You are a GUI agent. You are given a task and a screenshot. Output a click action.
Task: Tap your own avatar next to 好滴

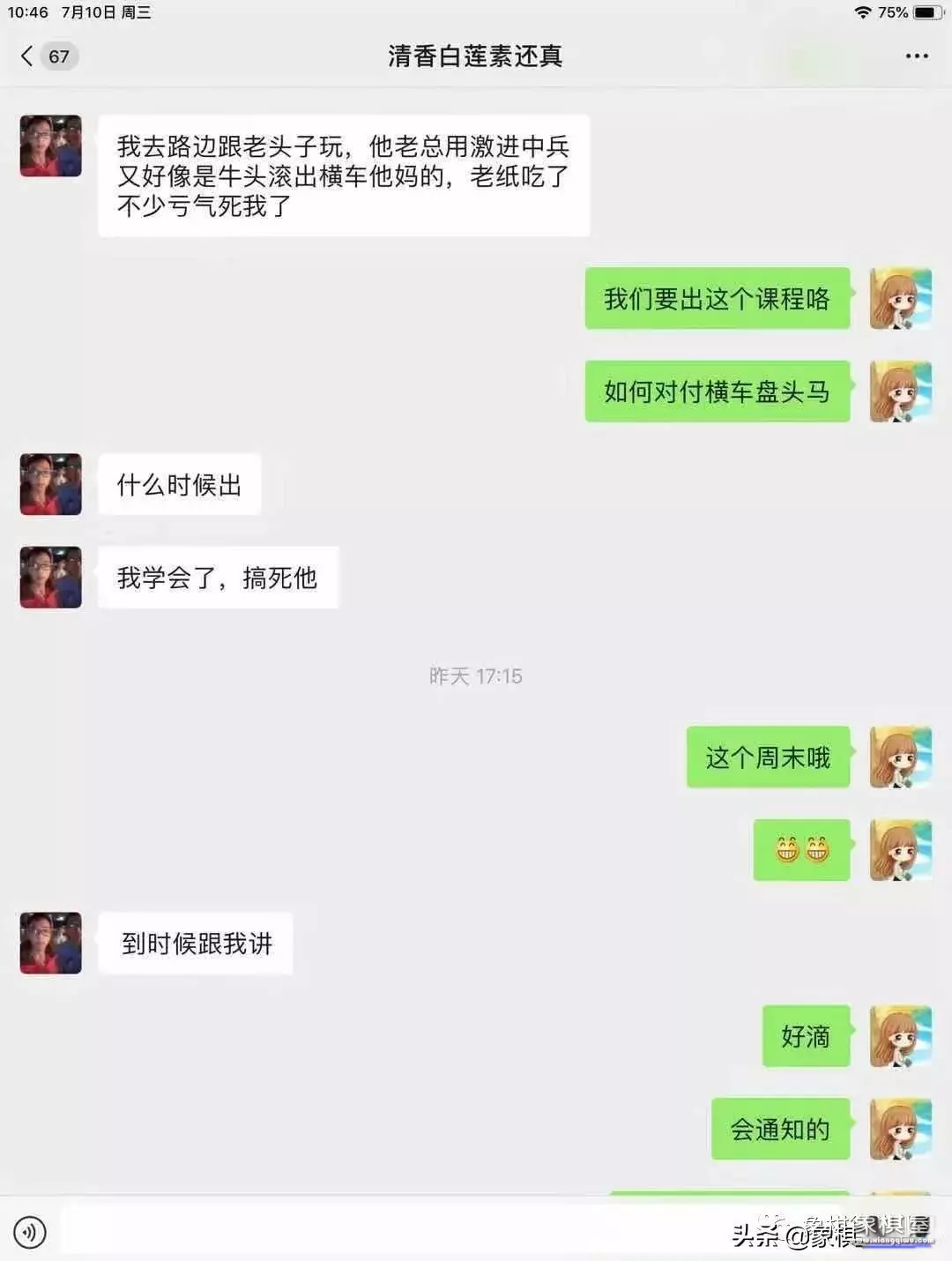click(901, 1037)
